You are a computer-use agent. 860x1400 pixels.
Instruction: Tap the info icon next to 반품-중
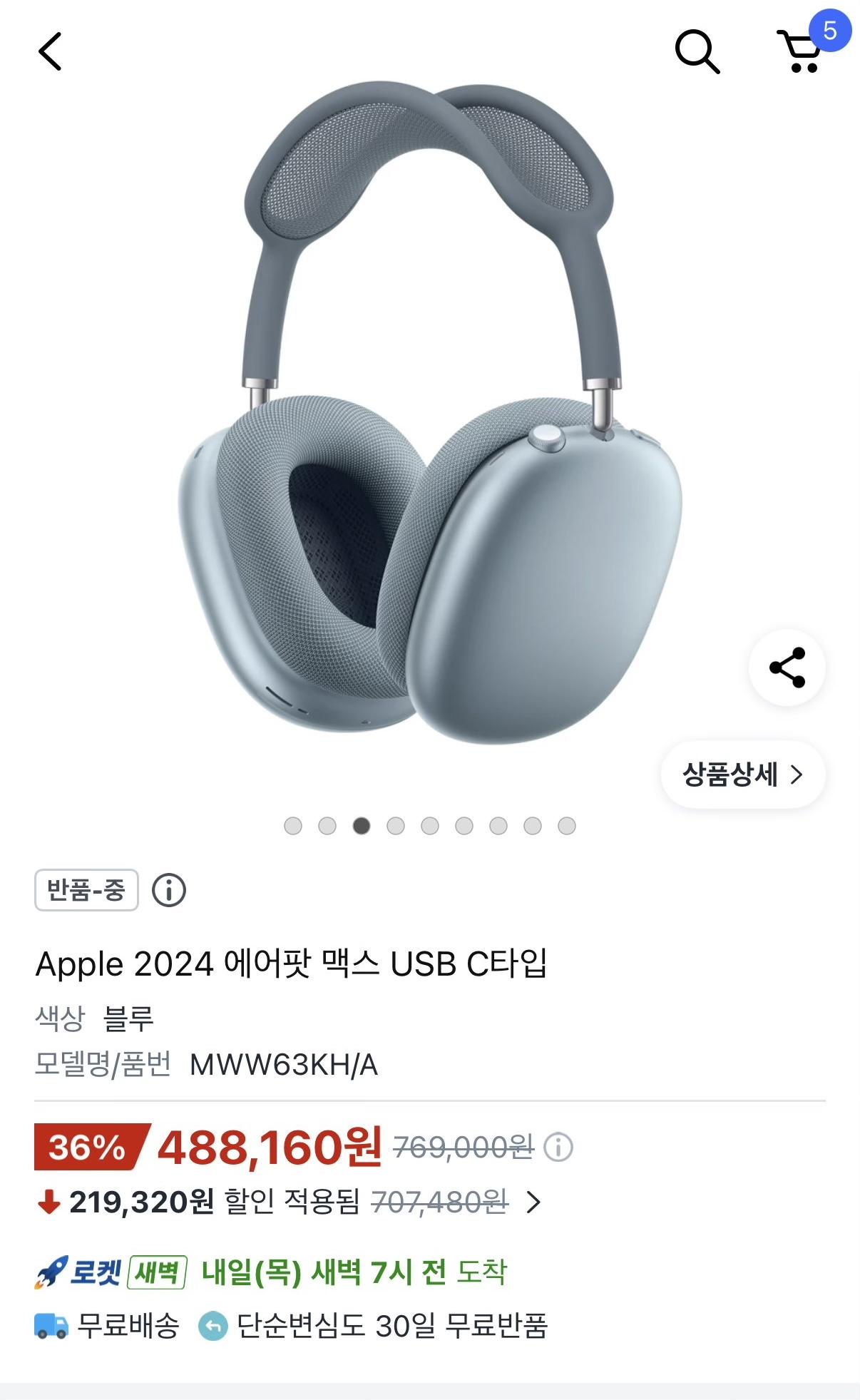tap(169, 890)
